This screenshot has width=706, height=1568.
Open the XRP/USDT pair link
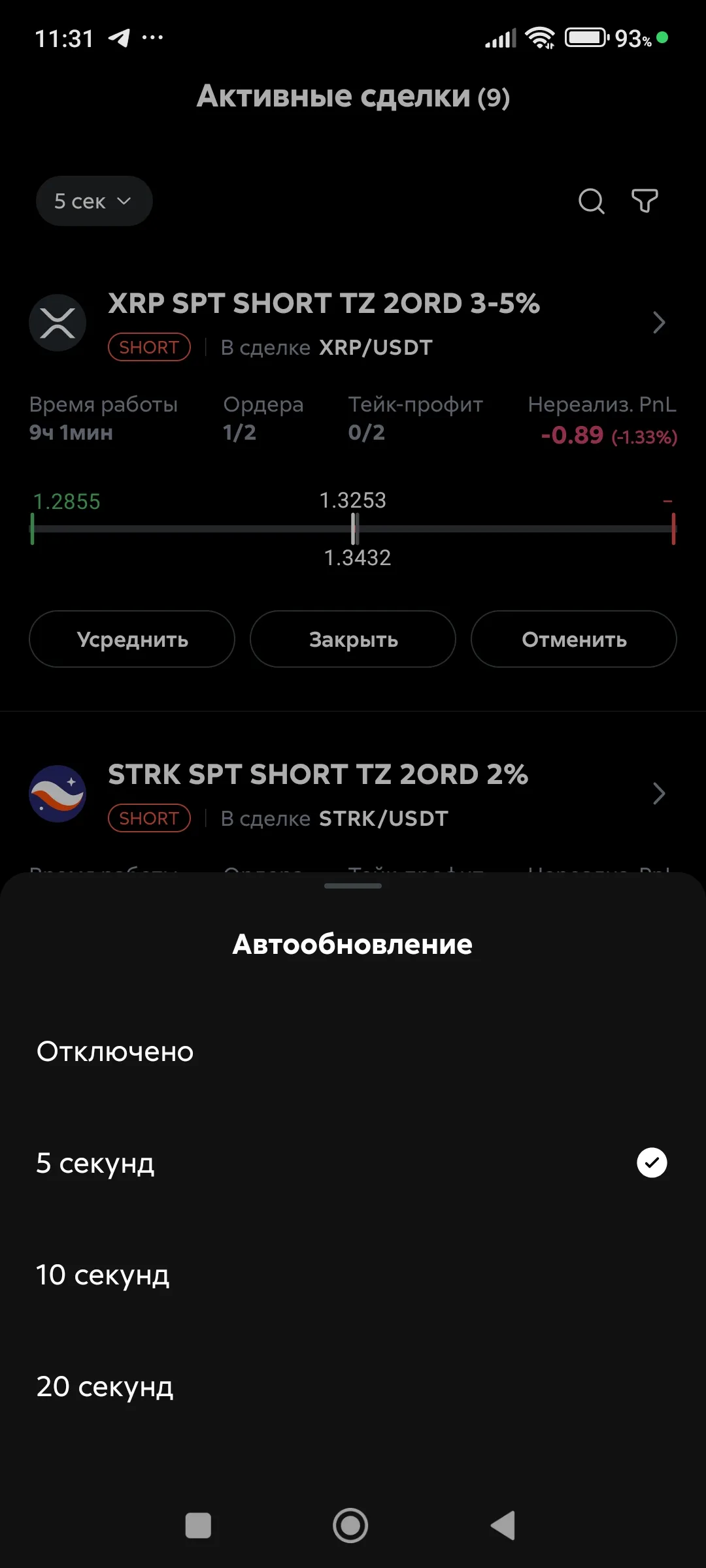coord(374,347)
